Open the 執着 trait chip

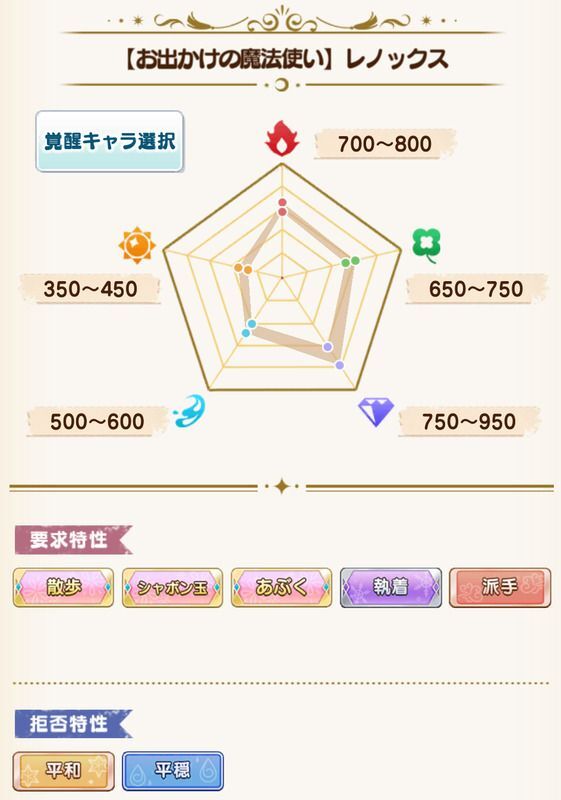point(391,588)
